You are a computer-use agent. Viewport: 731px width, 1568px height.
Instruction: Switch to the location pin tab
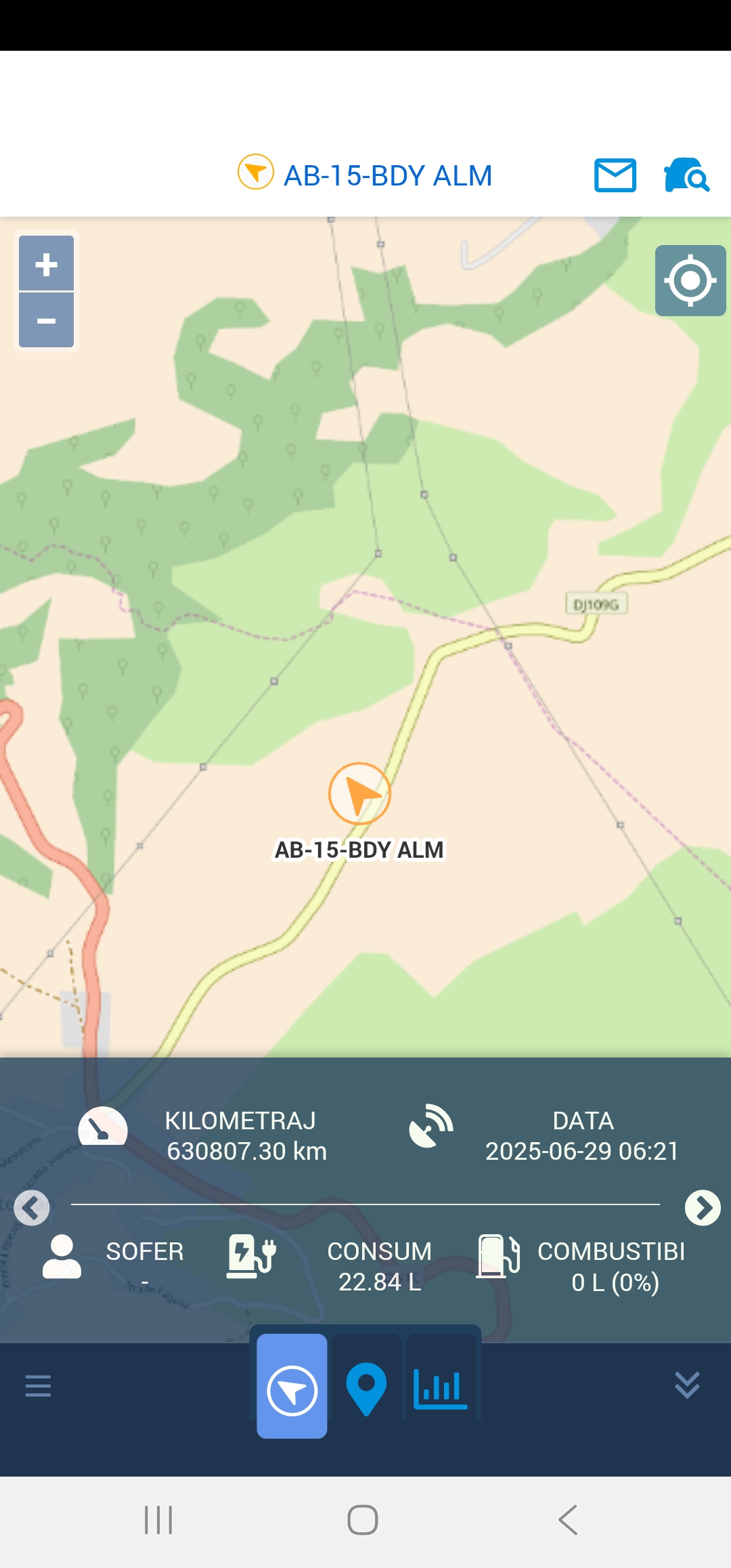coord(366,1387)
